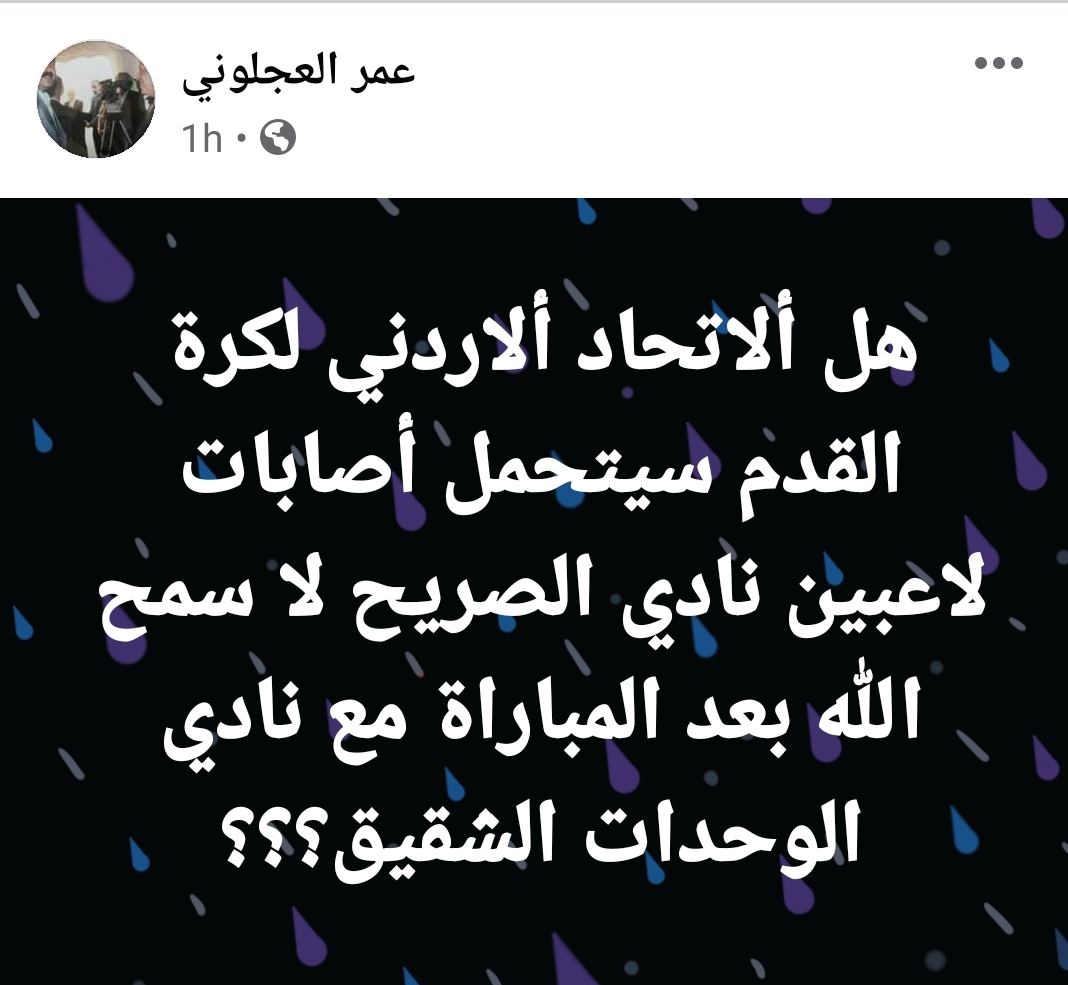Tap the 1h post timestamp
Screen dimensions: 1068x985
[x=202, y=139]
